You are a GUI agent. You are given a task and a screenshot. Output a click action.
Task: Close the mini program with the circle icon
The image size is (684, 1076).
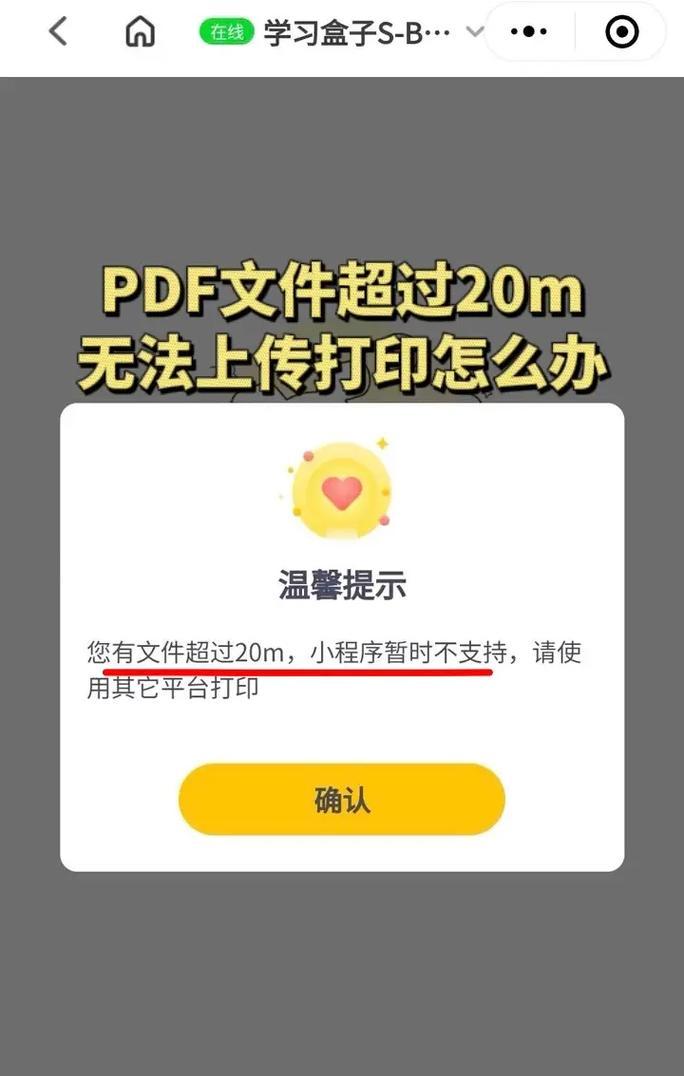click(x=622, y=32)
